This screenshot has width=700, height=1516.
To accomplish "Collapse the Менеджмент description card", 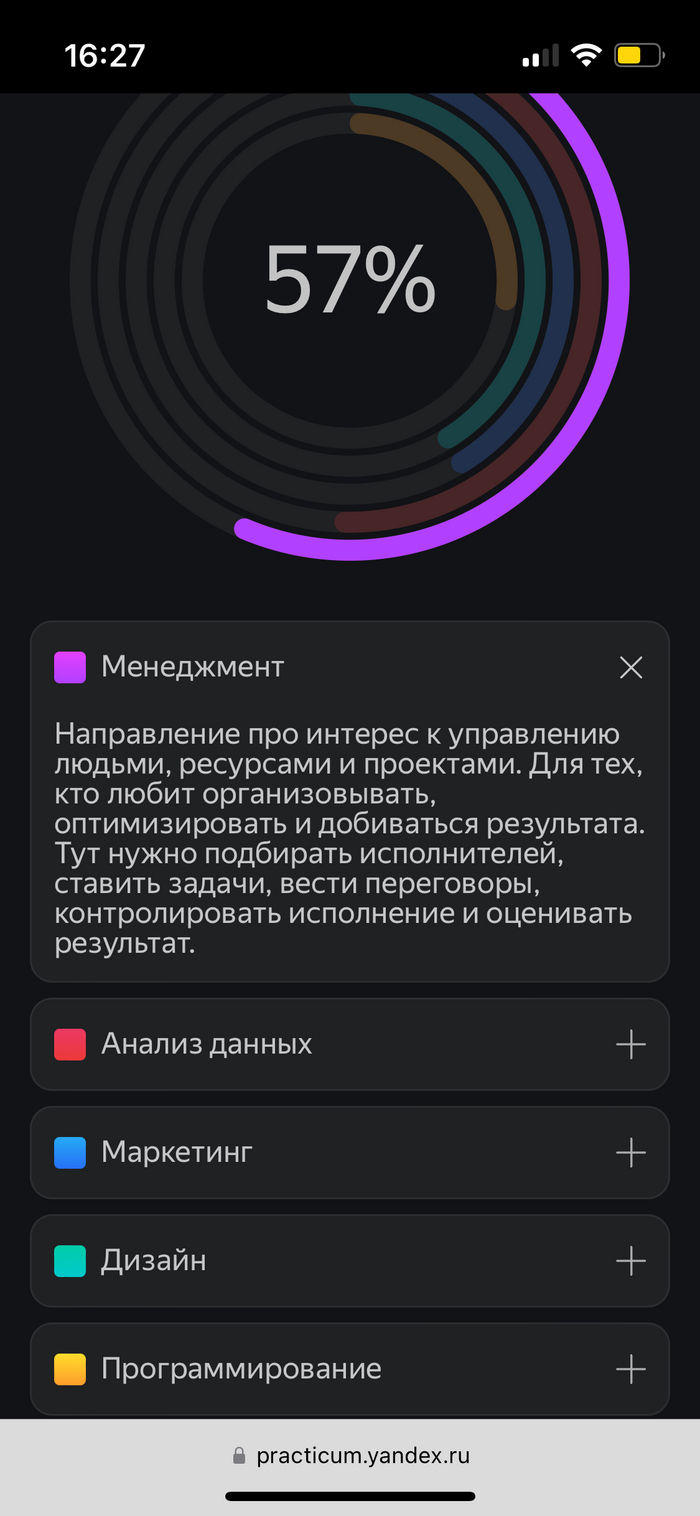I will (x=630, y=667).
